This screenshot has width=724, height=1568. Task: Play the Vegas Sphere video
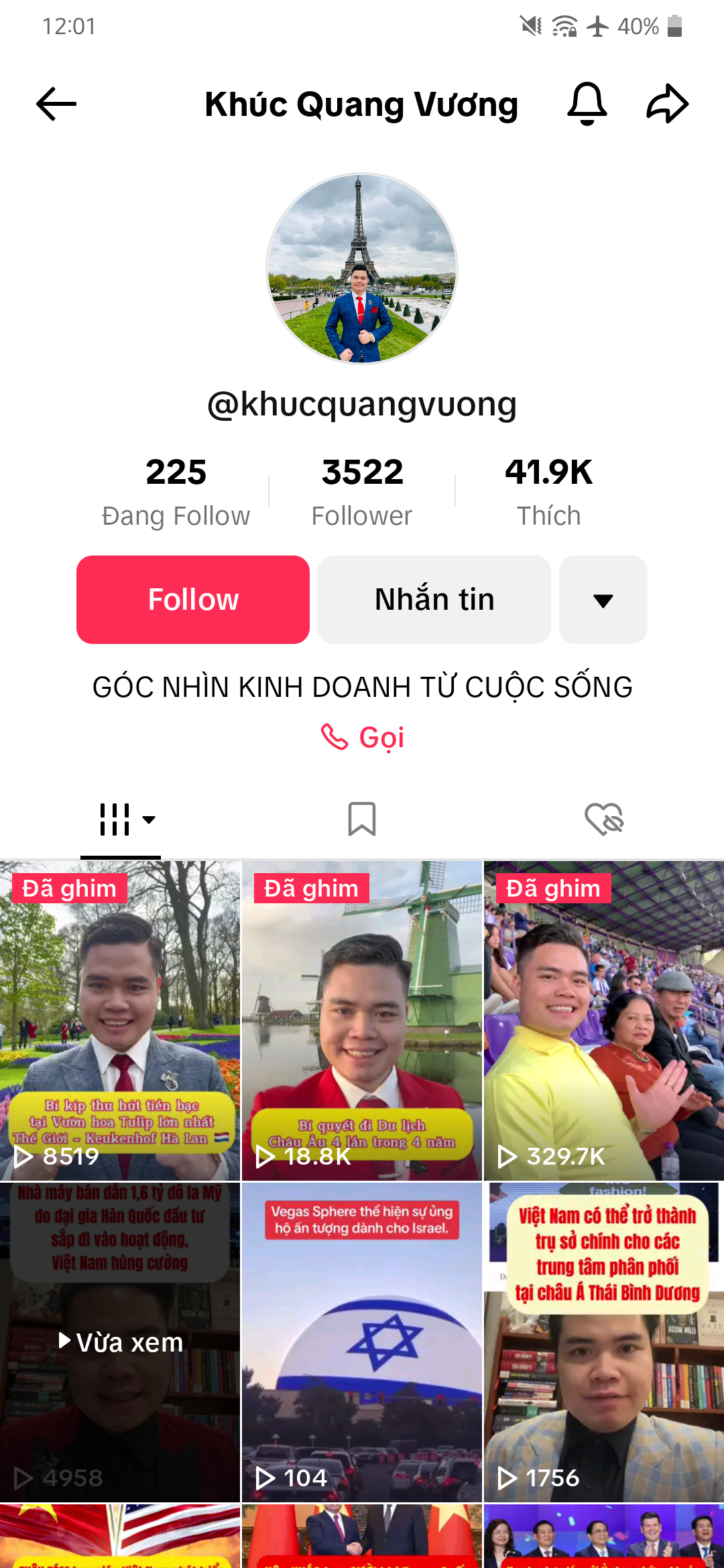pyautogui.click(x=362, y=1342)
